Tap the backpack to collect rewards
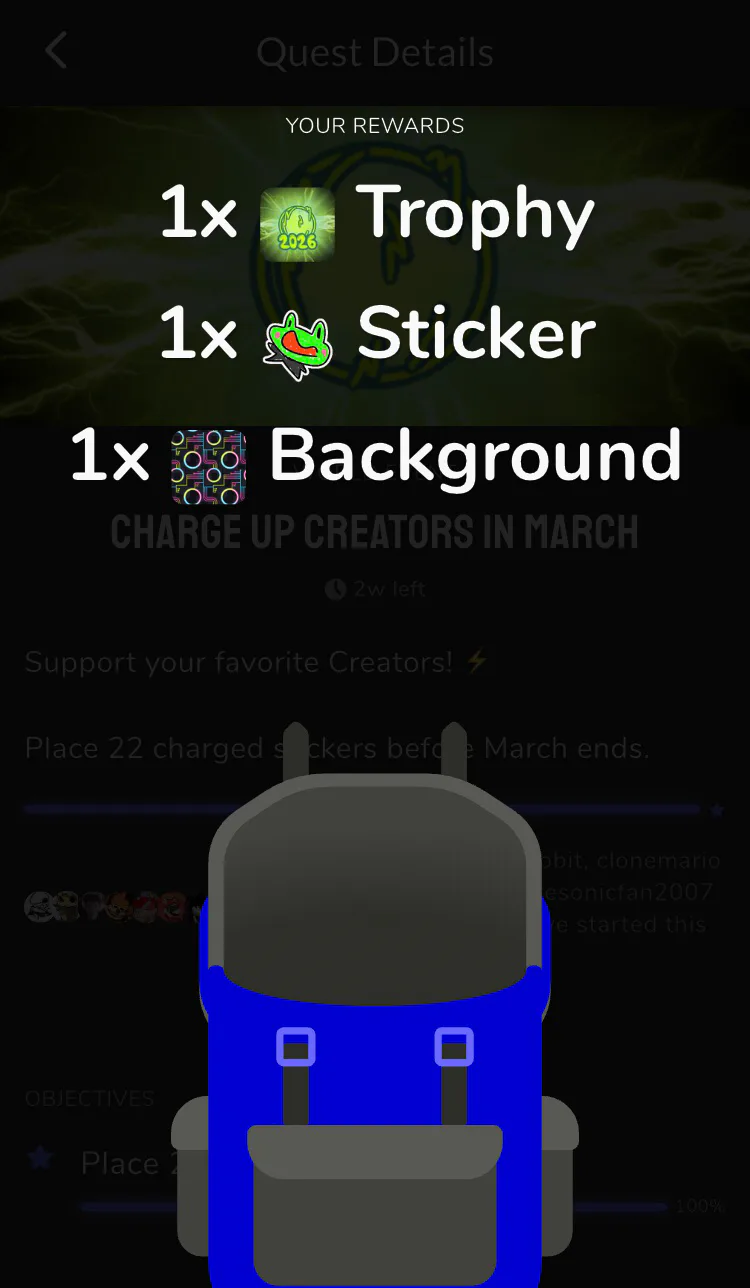Screen dimensions: 750x1288 [375, 1004]
